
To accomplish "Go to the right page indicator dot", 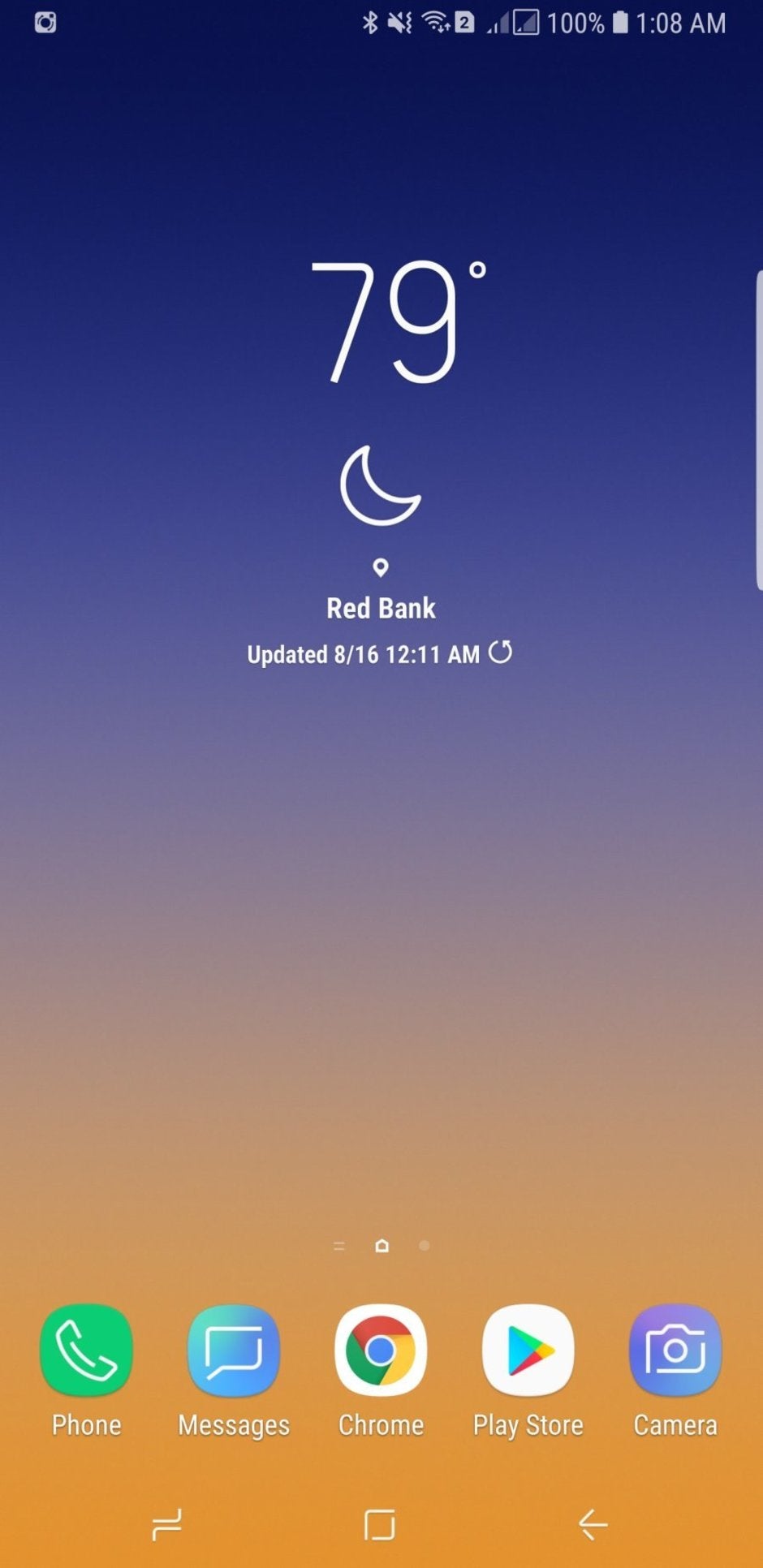I will 425,1245.
